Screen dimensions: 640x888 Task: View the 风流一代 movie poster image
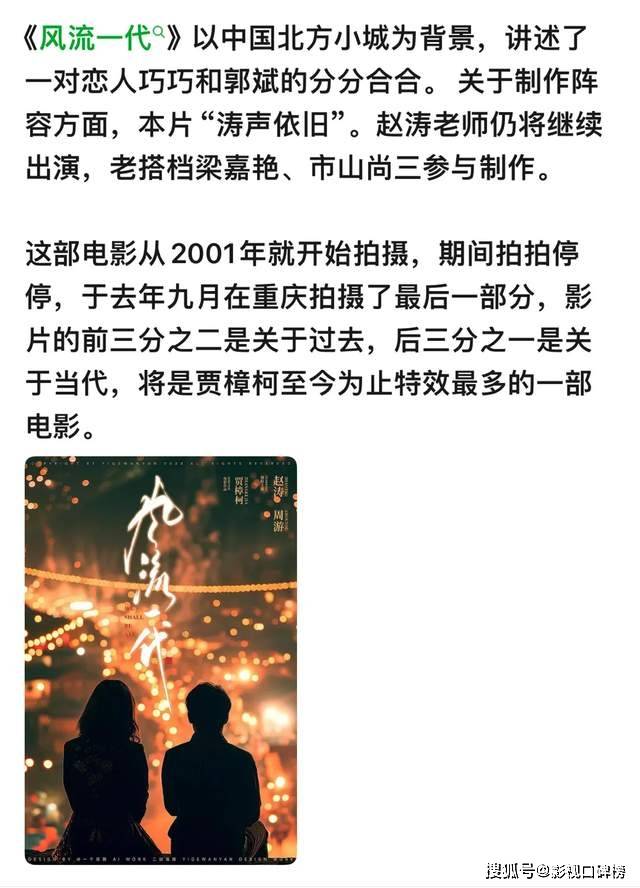pyautogui.click(x=161, y=660)
